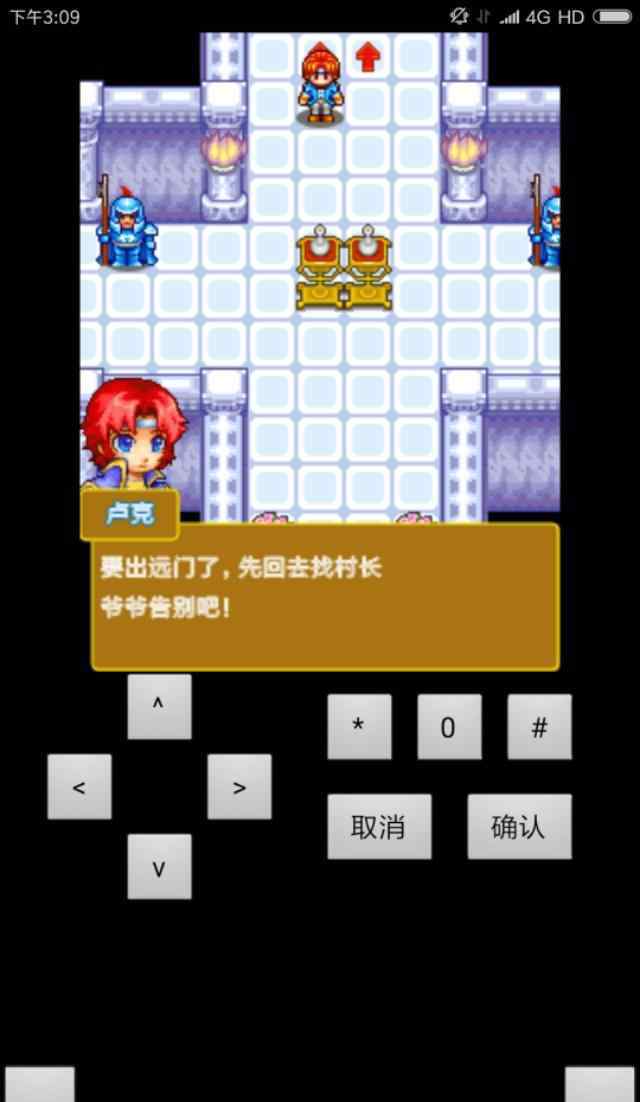Select the 取消 cancel button
640x1102 pixels.
coord(379,826)
